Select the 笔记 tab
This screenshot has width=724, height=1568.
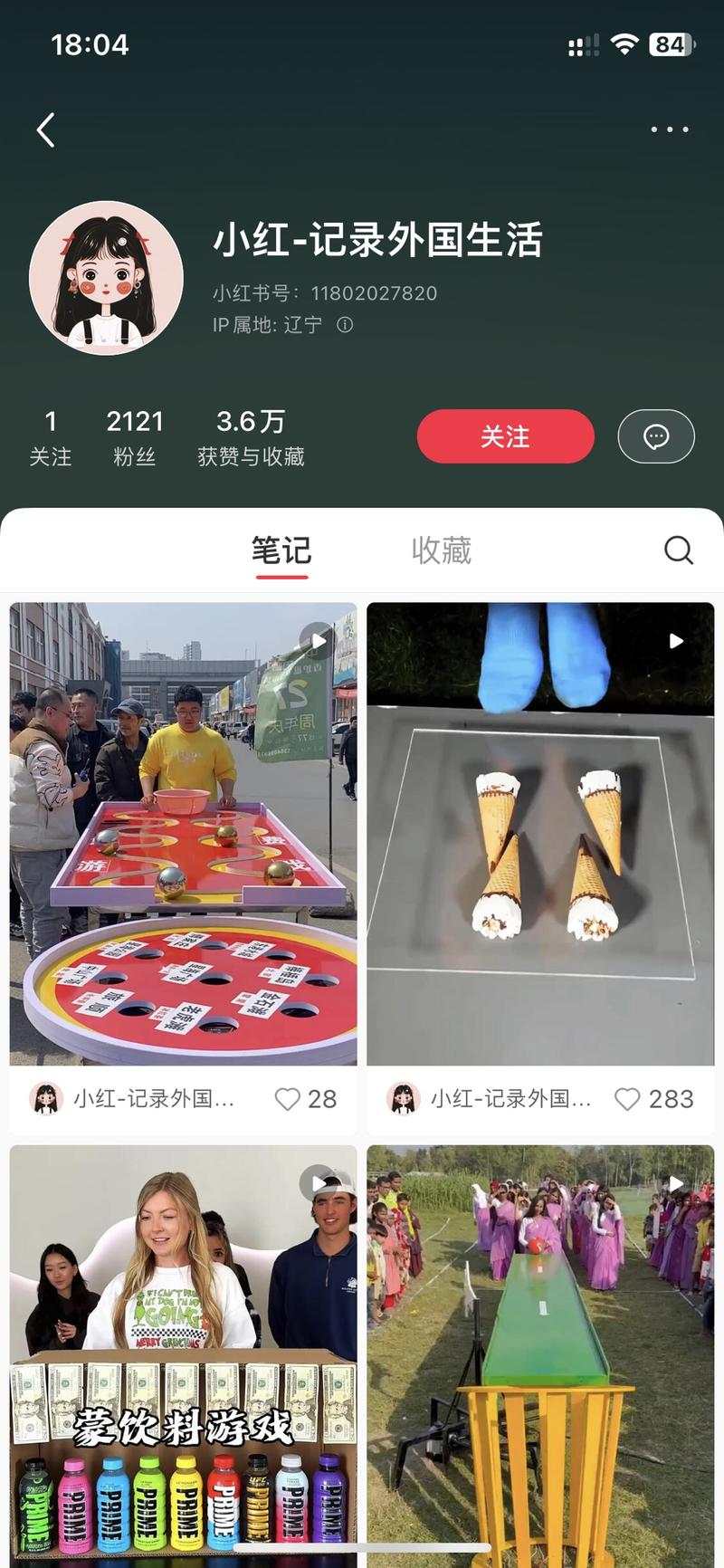coord(281,550)
